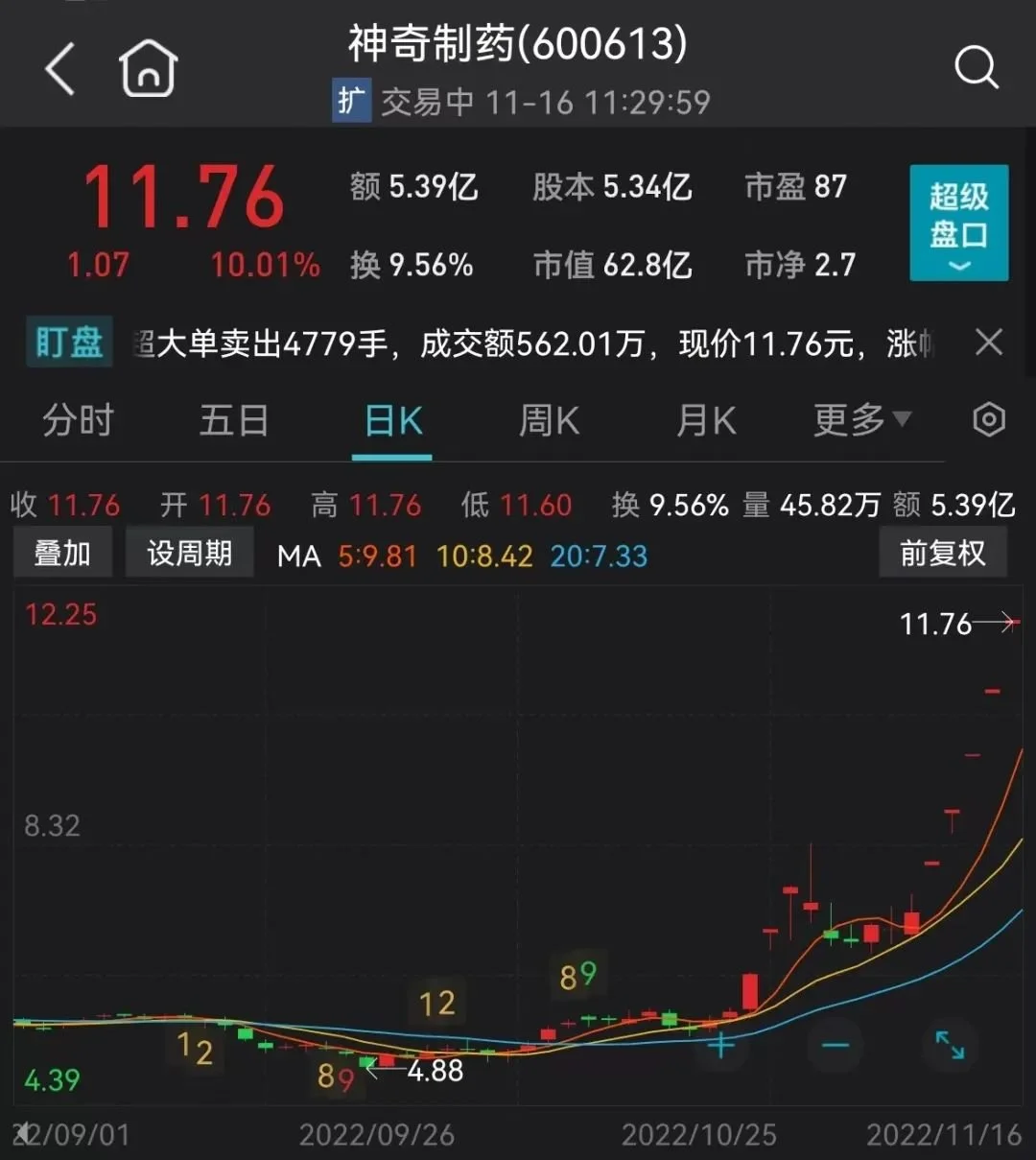Tap the 盯盘 monitoring alert label
The width and height of the screenshot is (1036, 1160).
(67, 343)
